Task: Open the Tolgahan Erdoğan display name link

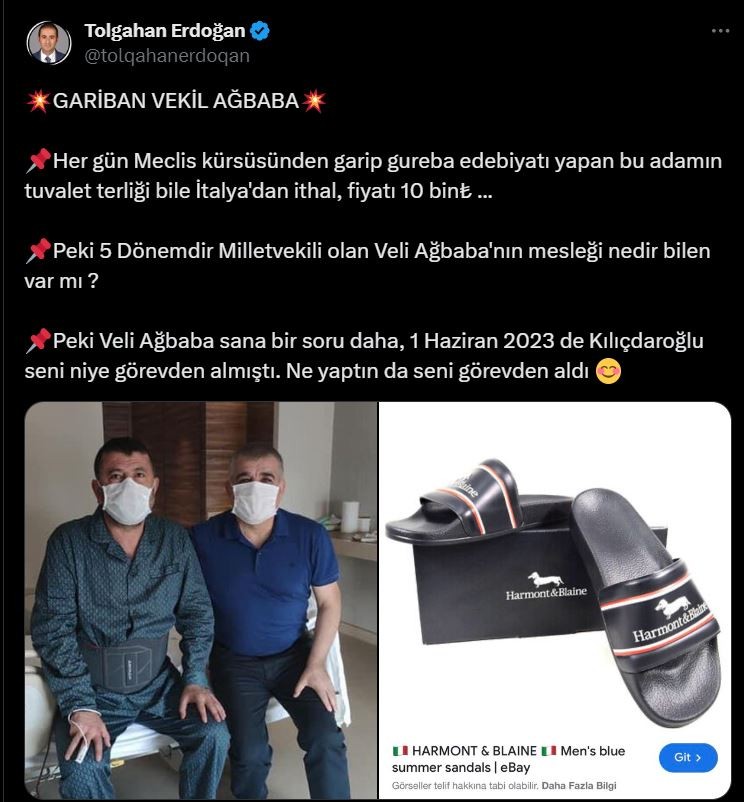Action: coord(164,31)
